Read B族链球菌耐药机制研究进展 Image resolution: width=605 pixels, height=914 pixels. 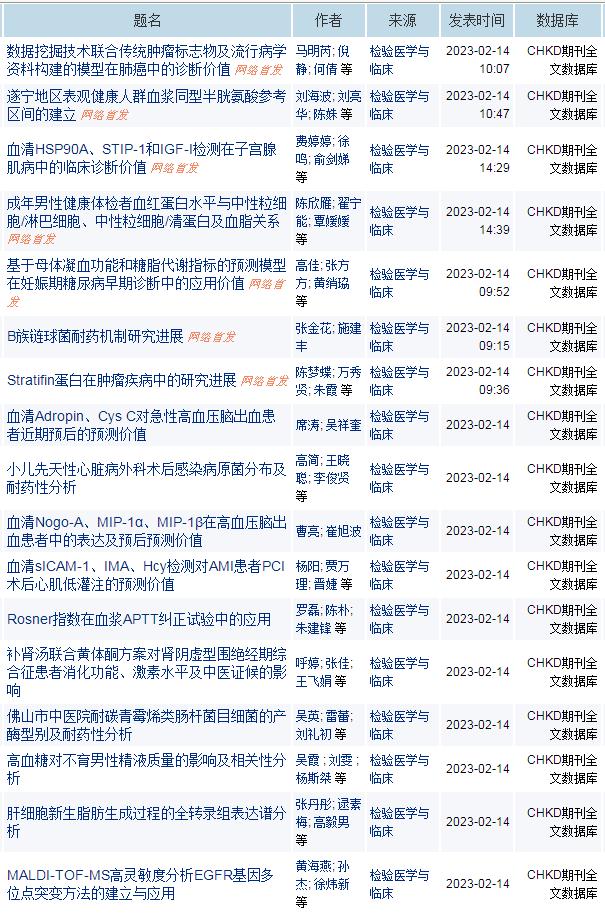[95, 336]
